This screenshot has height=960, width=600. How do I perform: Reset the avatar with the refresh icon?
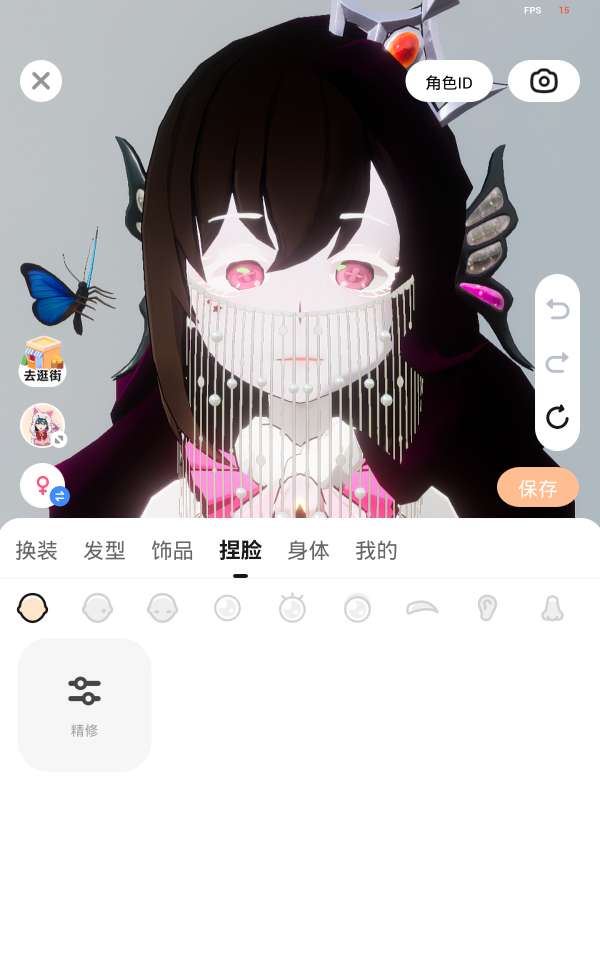click(x=557, y=418)
